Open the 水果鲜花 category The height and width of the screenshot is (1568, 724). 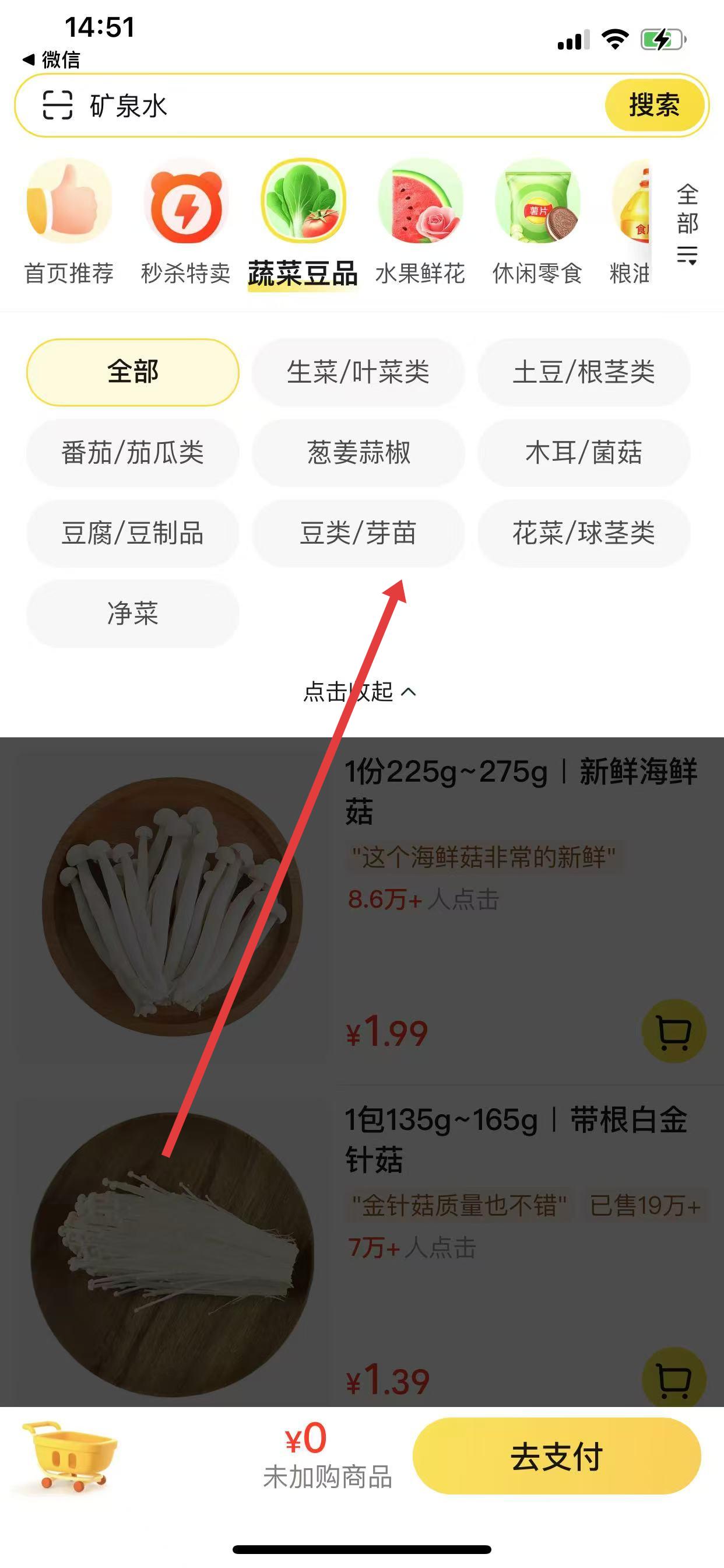pyautogui.click(x=420, y=223)
